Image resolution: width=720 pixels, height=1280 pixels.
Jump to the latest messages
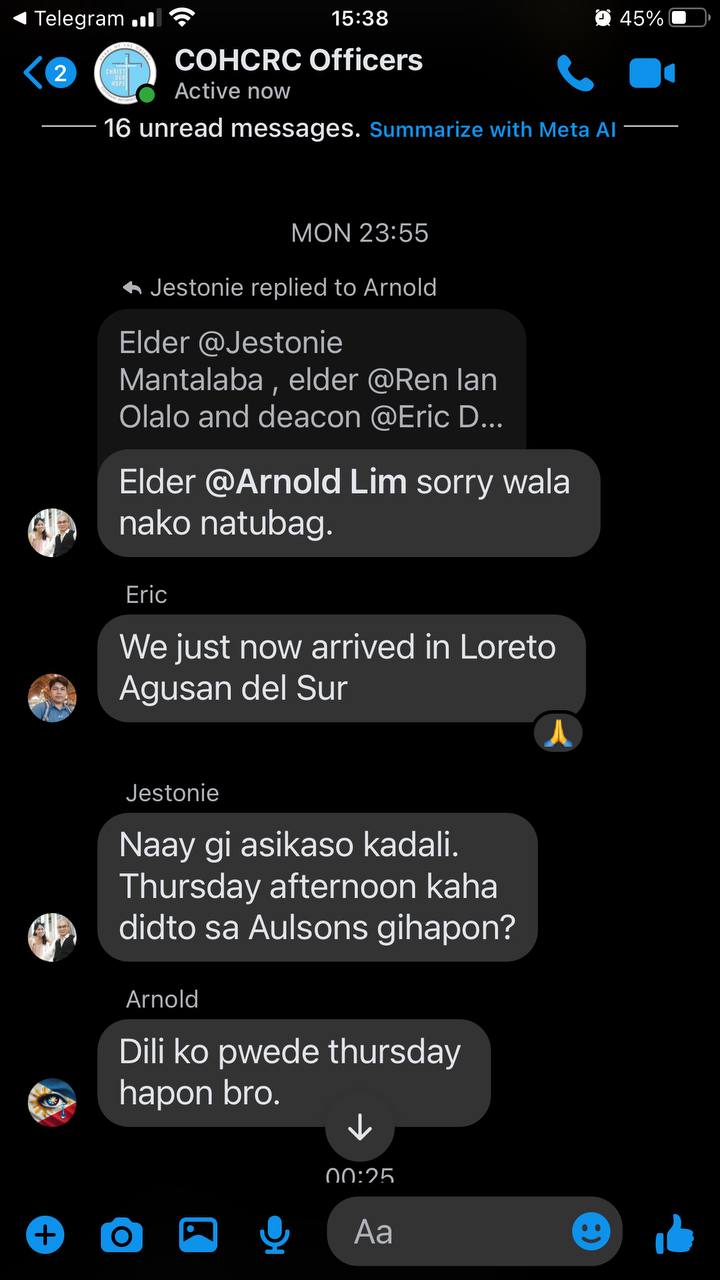click(x=360, y=1127)
